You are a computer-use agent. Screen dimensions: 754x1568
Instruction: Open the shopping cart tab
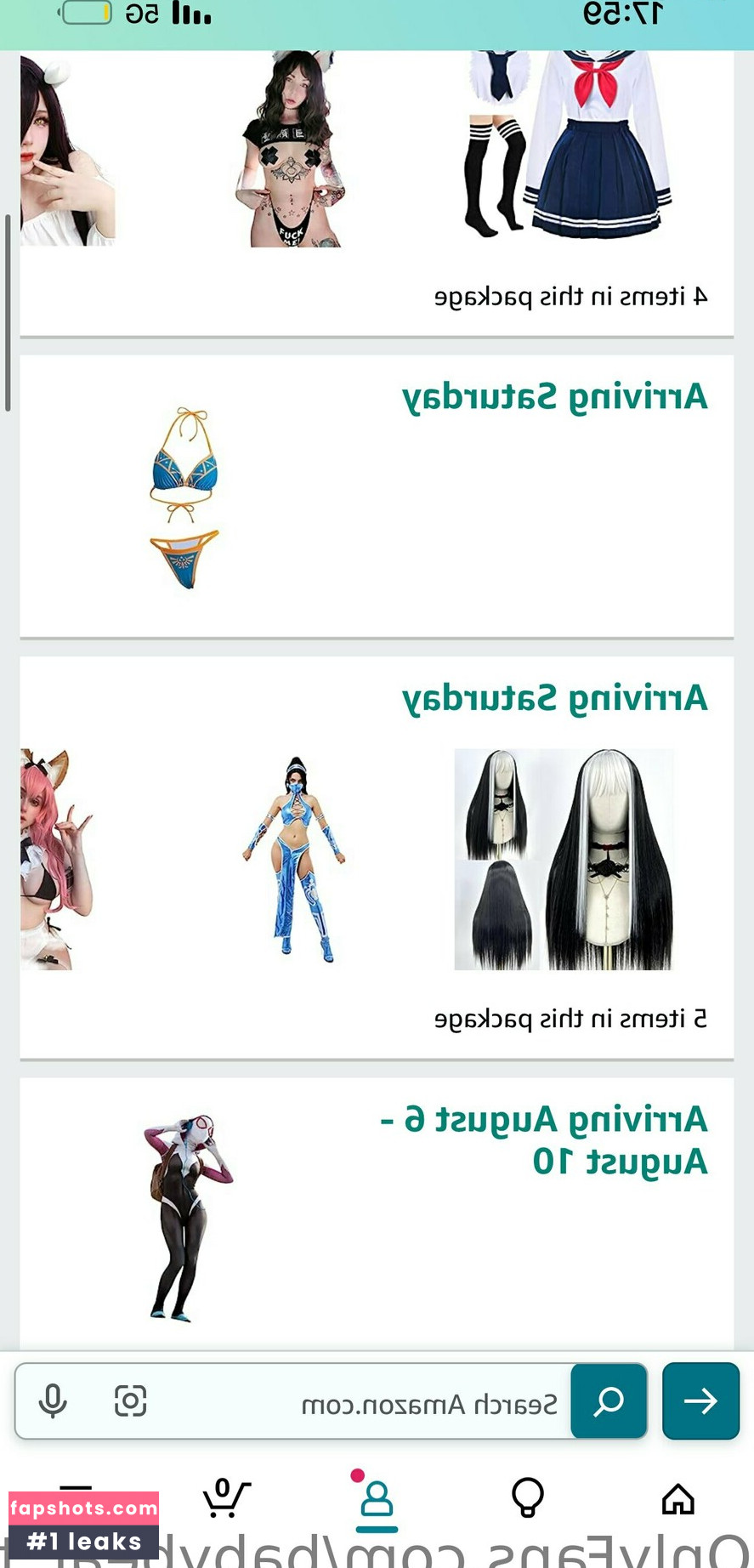click(x=225, y=1499)
